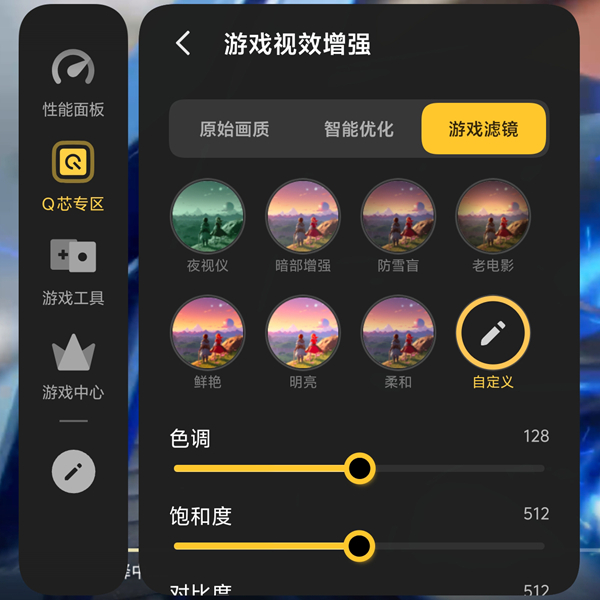The height and width of the screenshot is (600, 600).
Task: Open 游戏中心 in sidebar
Action: [73, 365]
